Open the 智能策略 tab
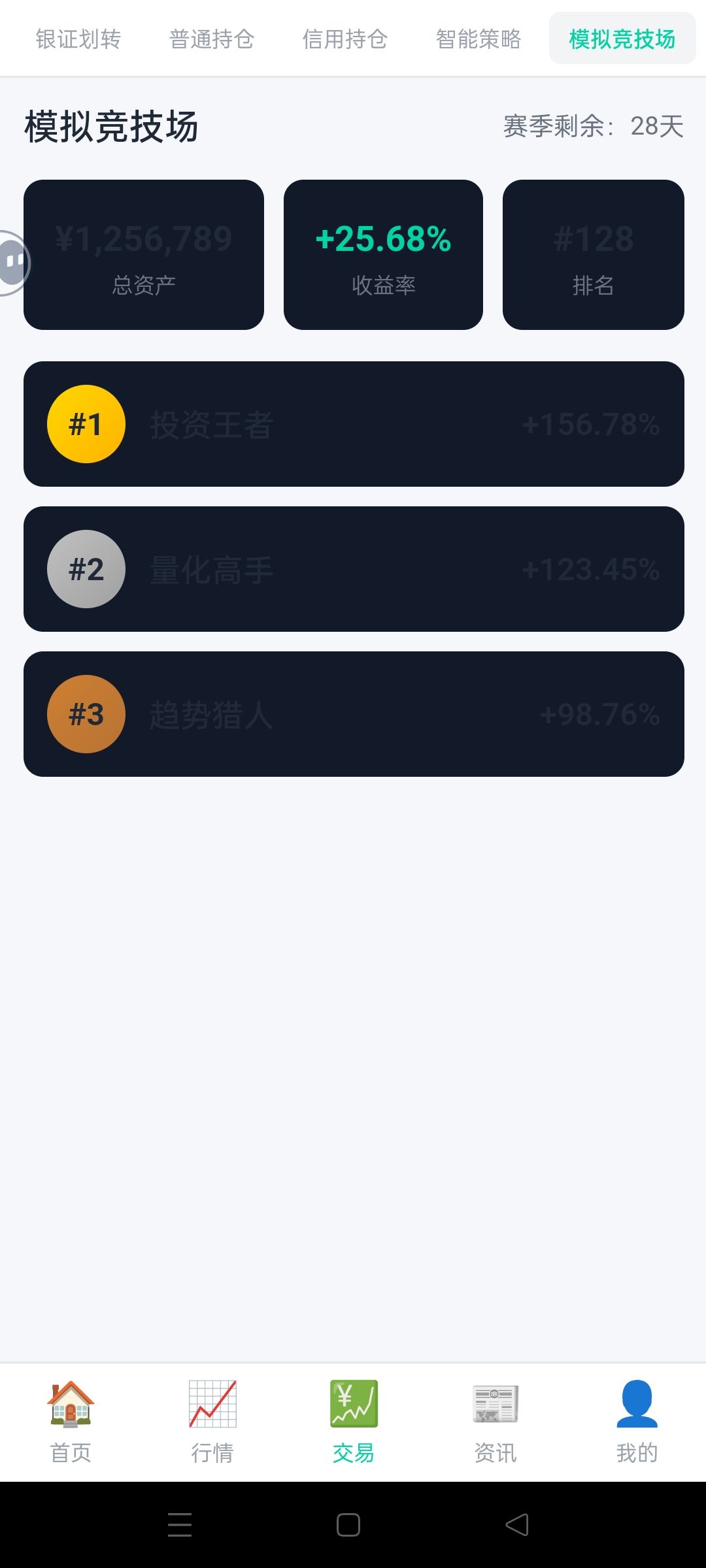 [478, 39]
